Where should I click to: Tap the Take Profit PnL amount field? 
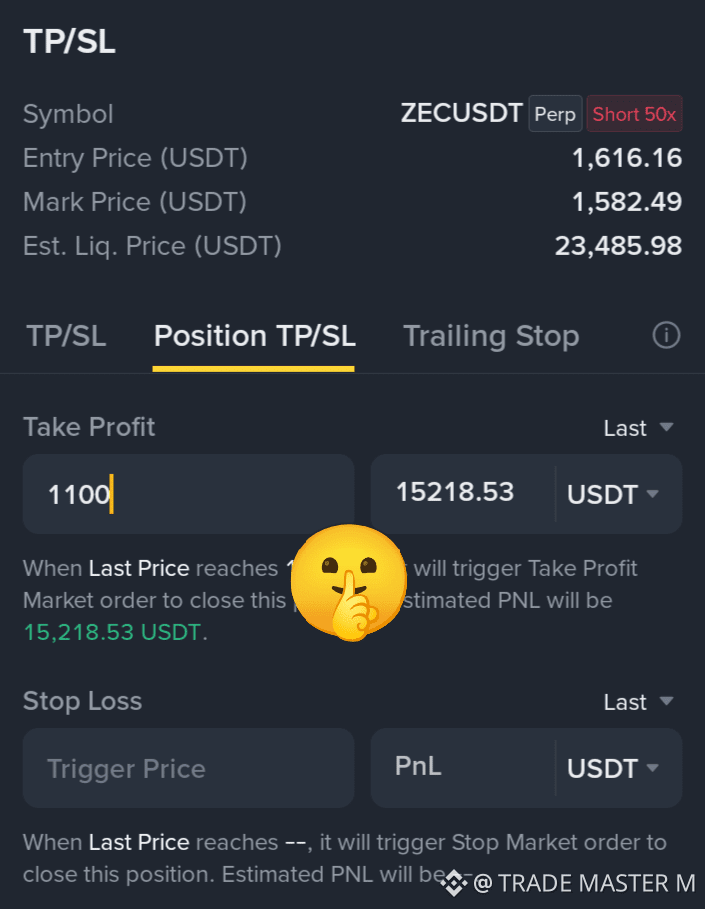463,493
